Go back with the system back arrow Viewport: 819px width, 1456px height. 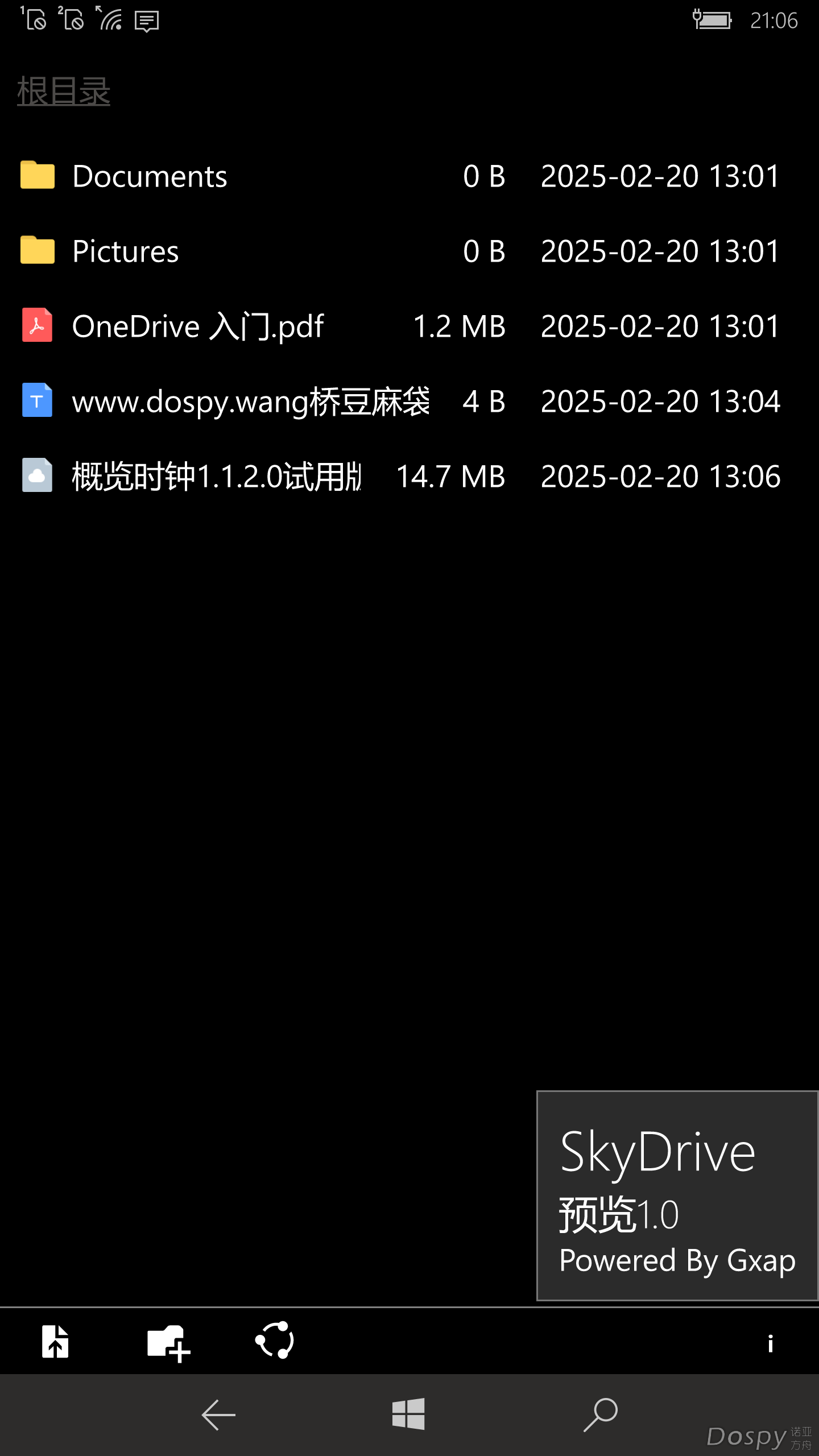point(218,1415)
